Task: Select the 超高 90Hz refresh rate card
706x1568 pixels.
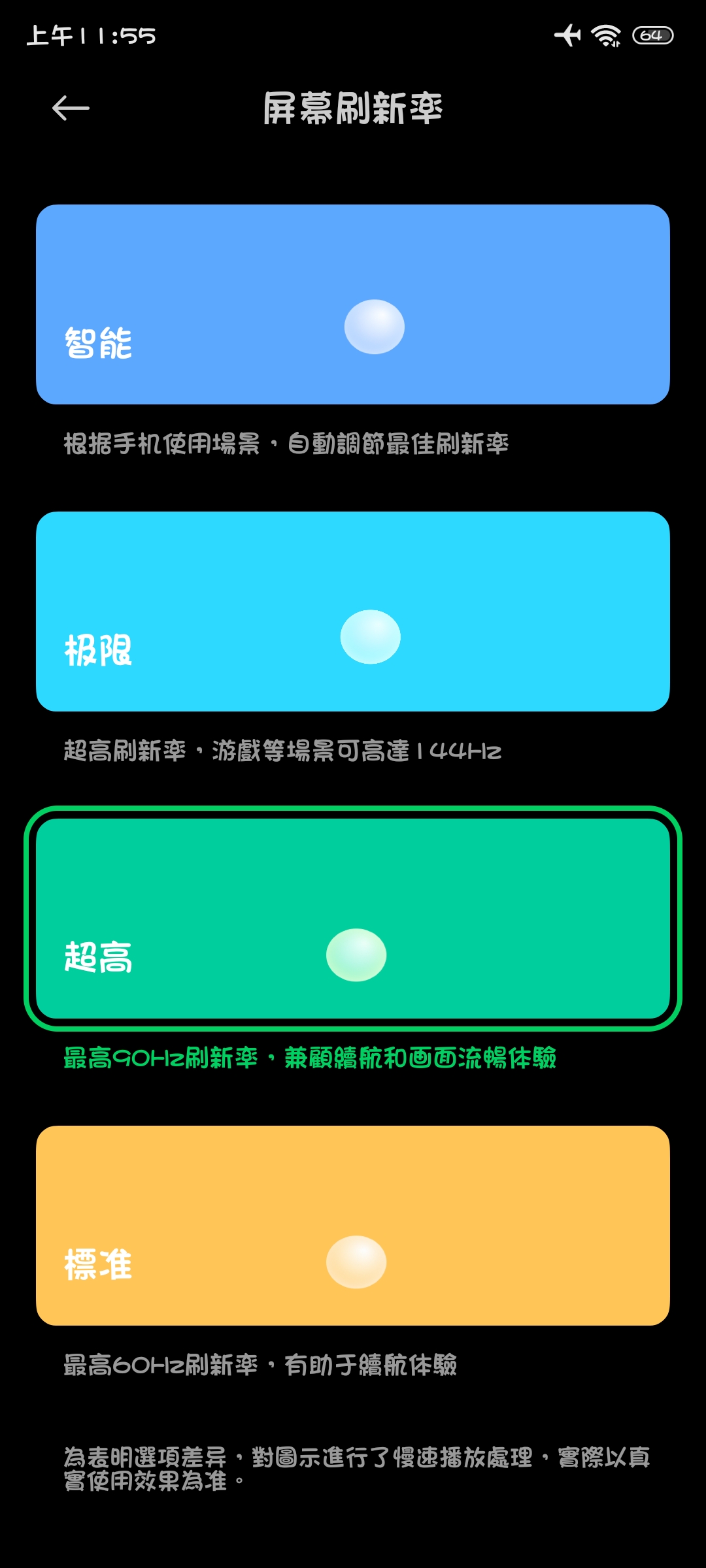Action: [x=353, y=919]
